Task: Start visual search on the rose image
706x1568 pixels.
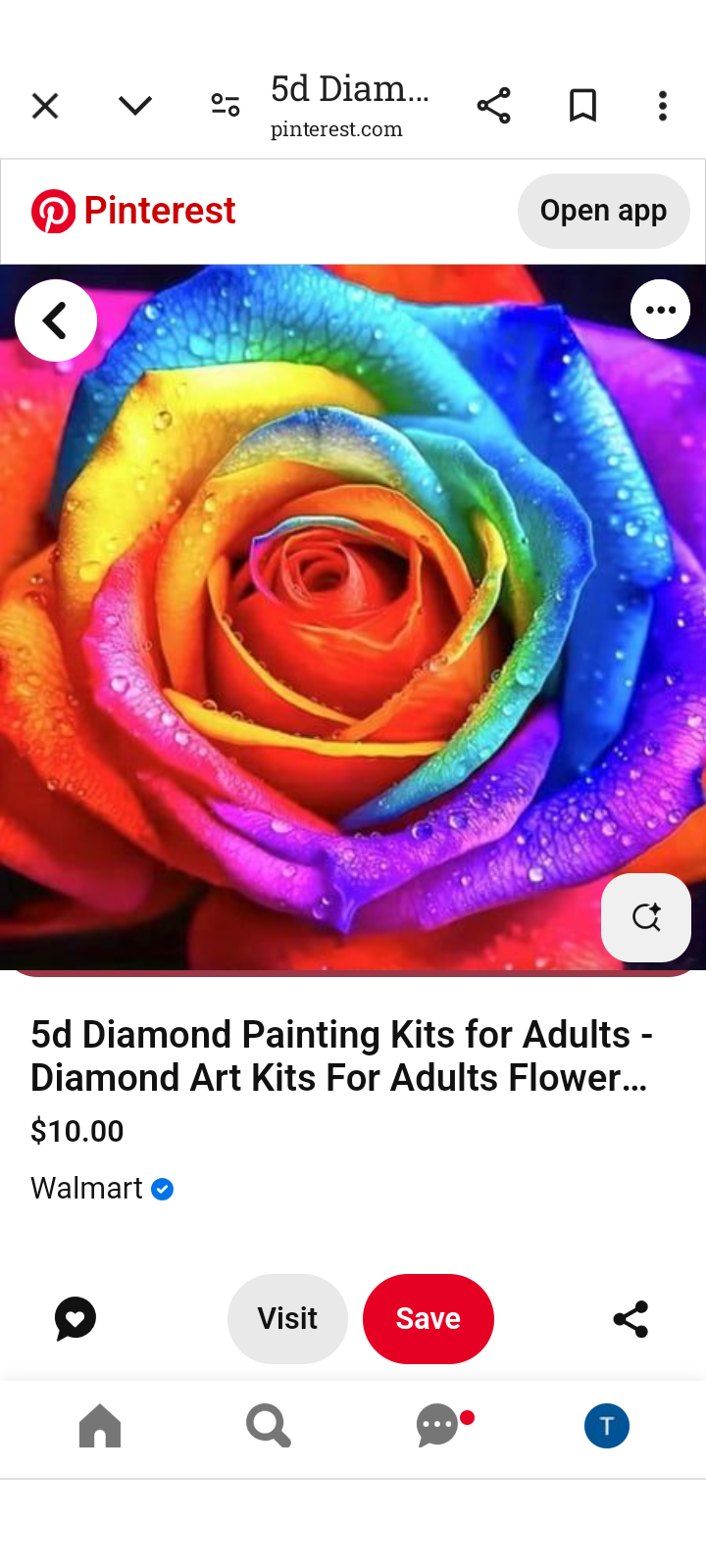Action: (x=646, y=917)
